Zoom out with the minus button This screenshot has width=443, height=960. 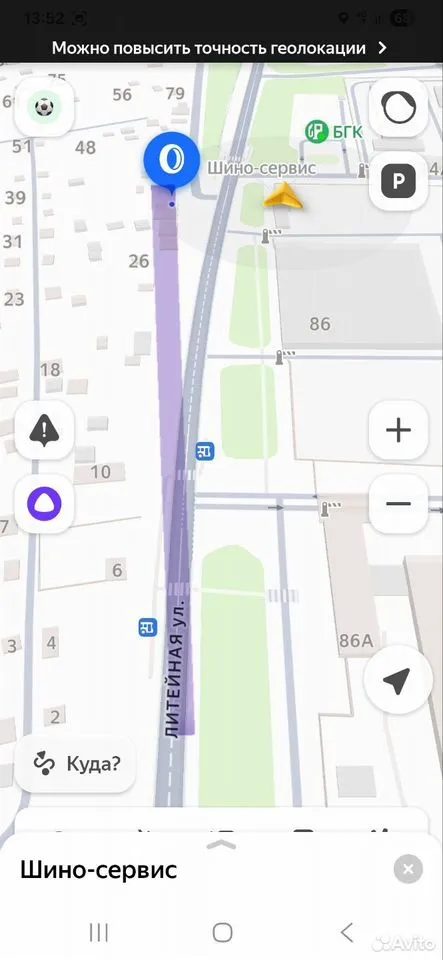click(x=398, y=504)
